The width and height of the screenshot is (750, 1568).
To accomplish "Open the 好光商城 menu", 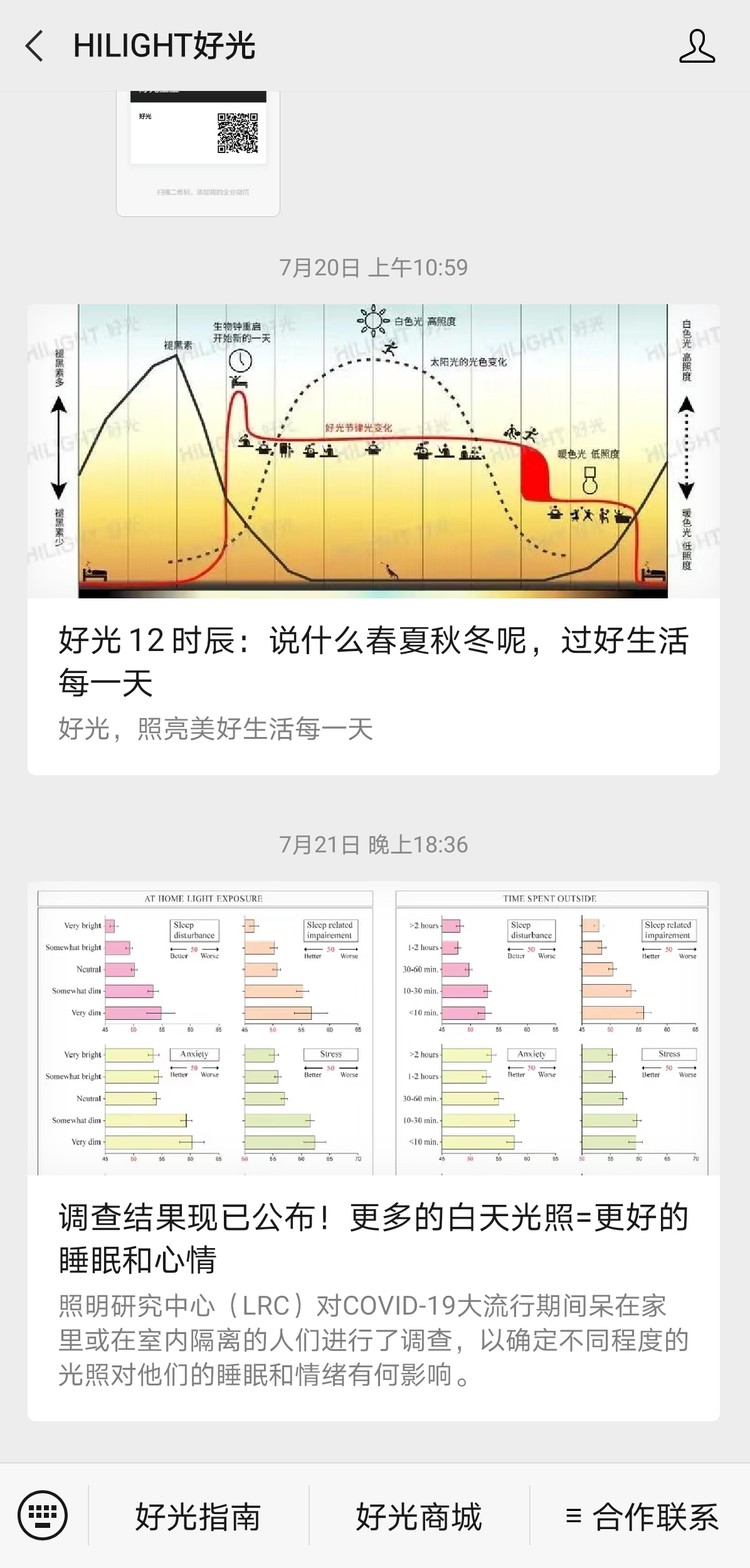I will point(418,1516).
